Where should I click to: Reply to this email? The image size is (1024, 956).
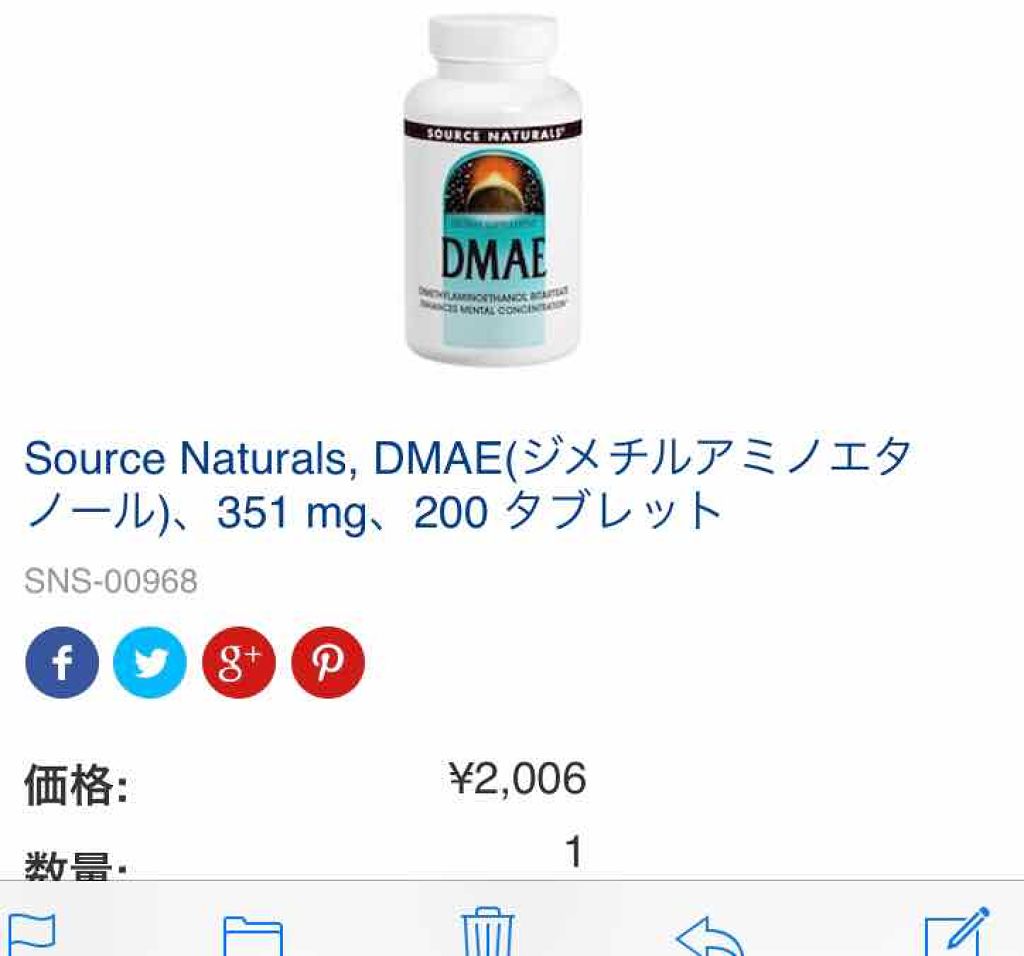(x=710, y=940)
